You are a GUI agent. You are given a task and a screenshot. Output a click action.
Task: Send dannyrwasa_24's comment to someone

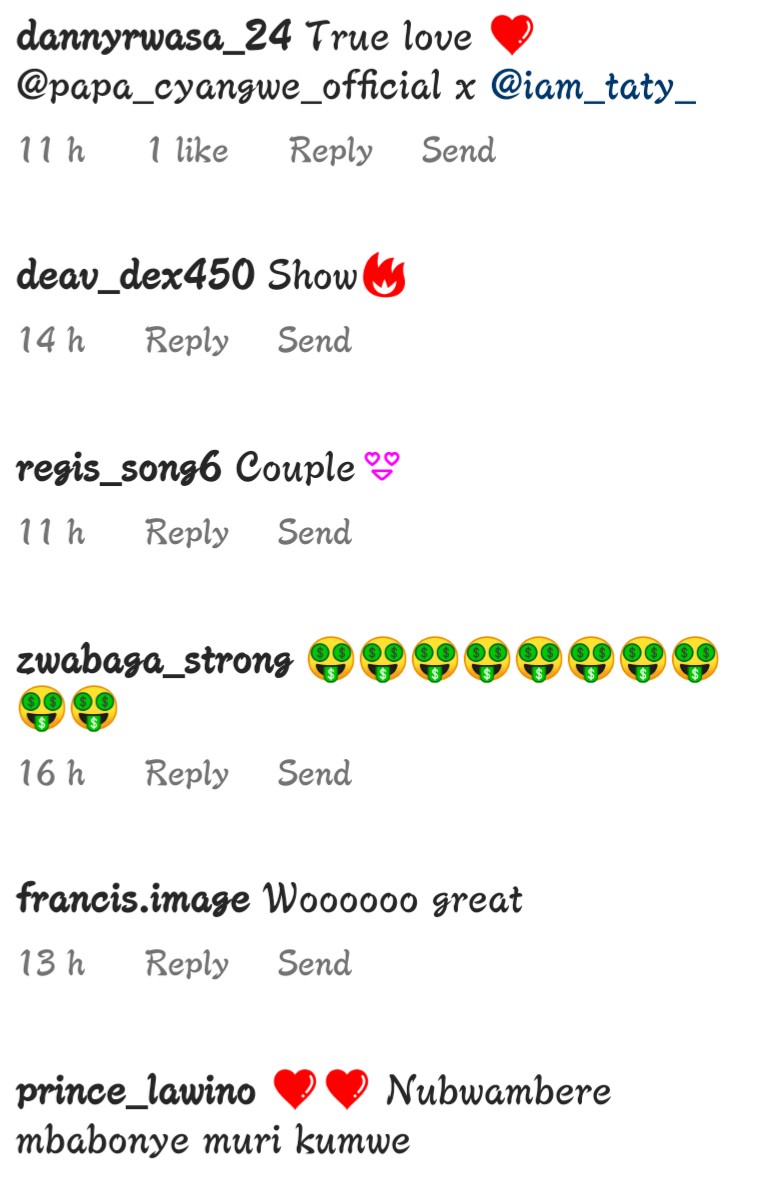458,151
